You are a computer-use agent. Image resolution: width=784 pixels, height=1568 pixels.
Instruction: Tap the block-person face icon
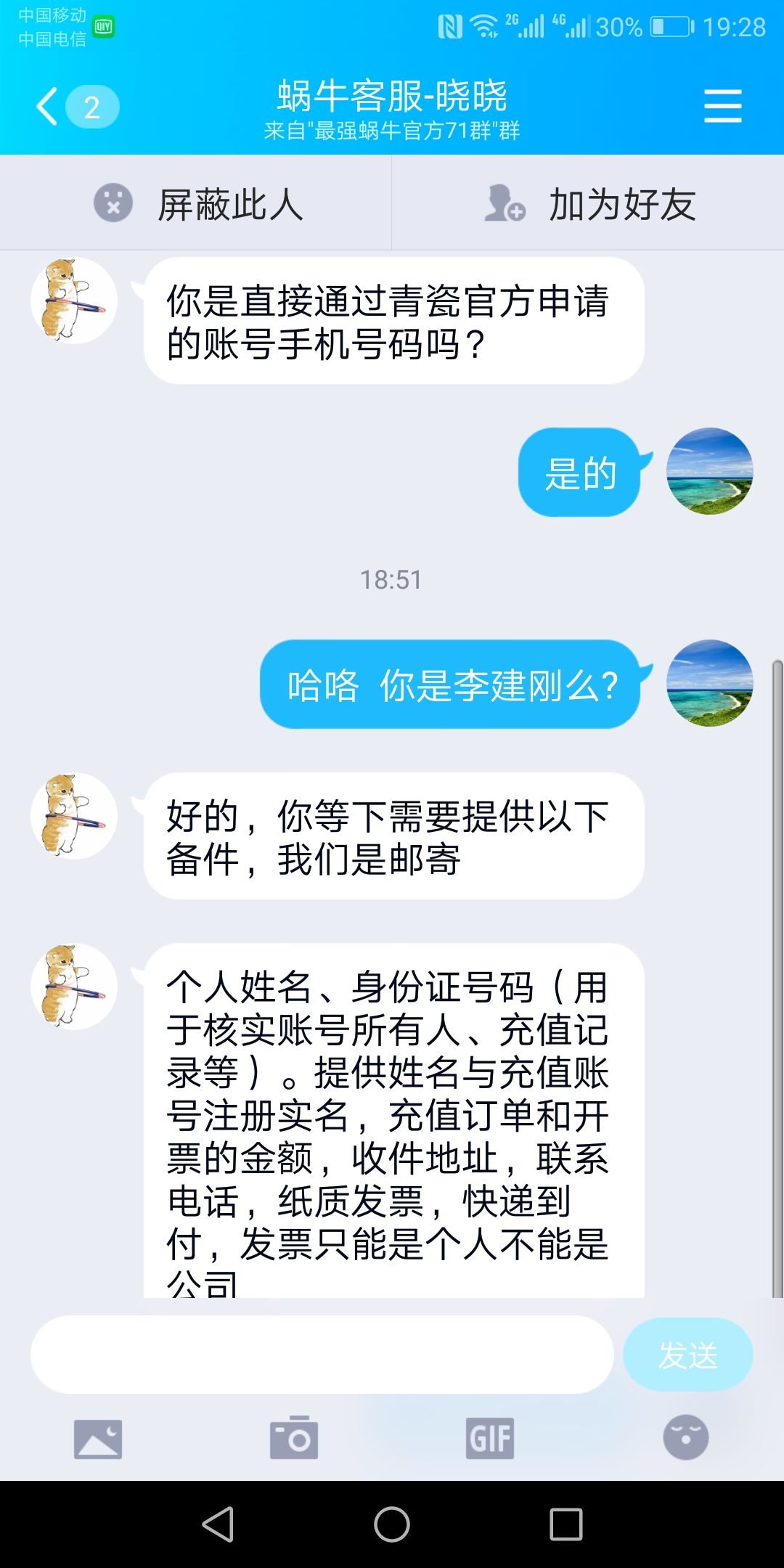[x=113, y=204]
